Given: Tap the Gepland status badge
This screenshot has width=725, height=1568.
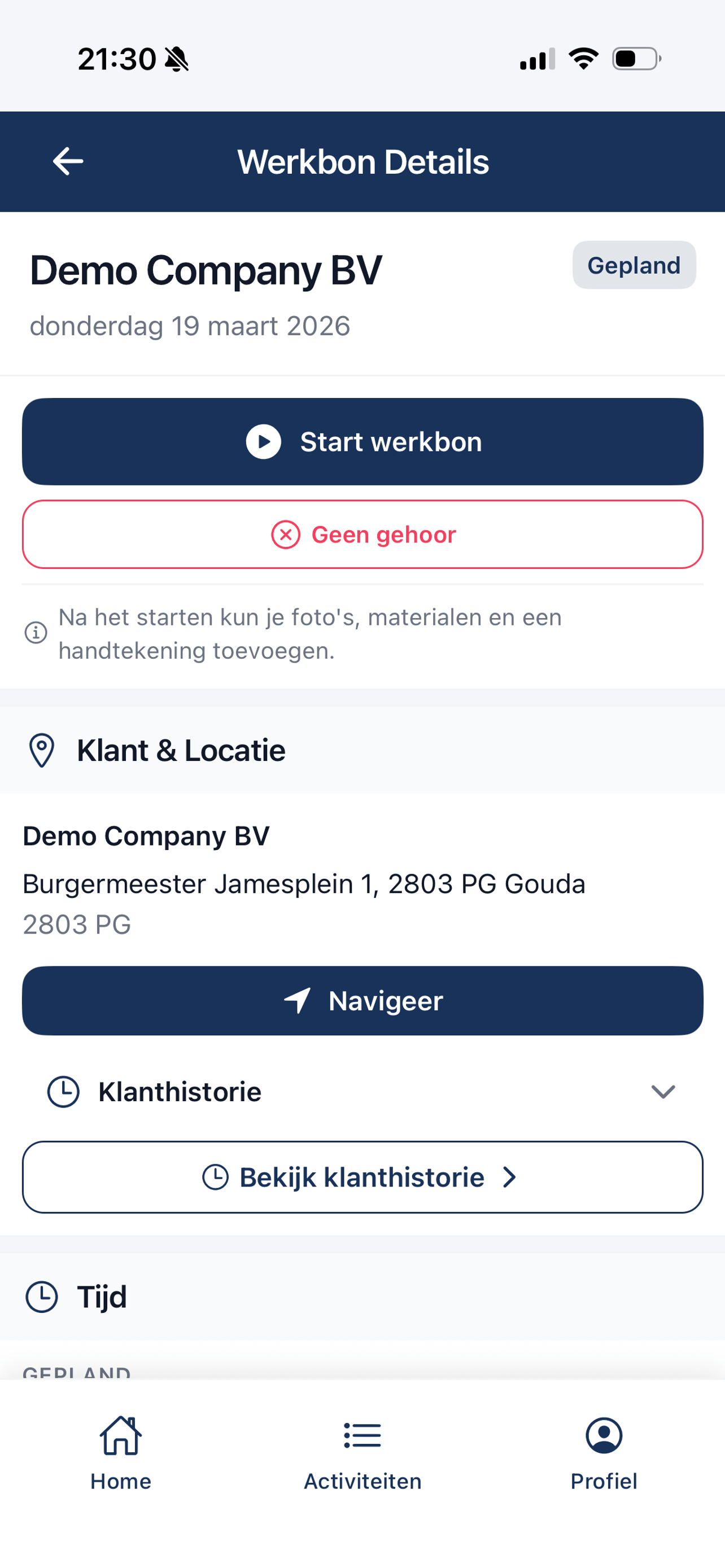Looking at the screenshot, I should tap(634, 265).
